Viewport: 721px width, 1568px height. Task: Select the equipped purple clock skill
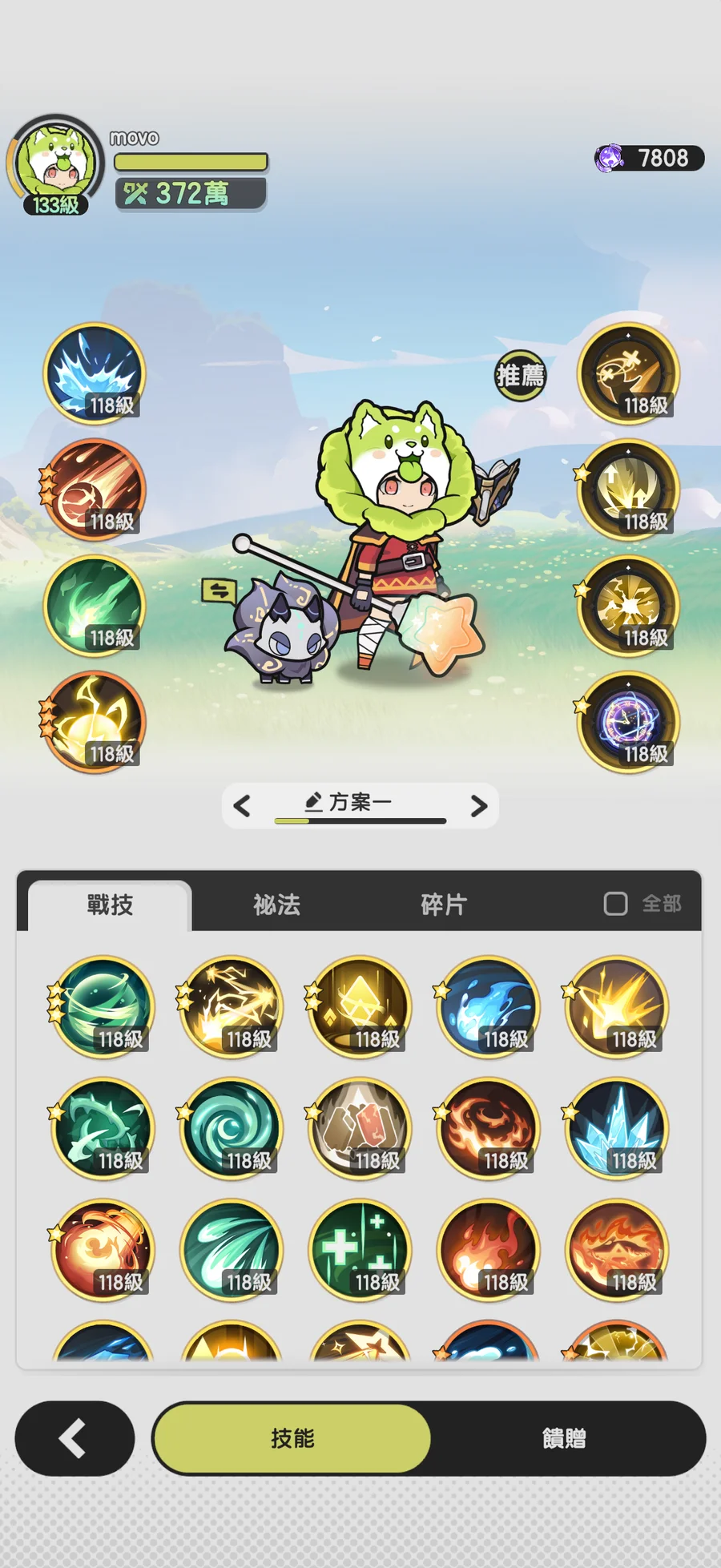pyautogui.click(x=629, y=721)
